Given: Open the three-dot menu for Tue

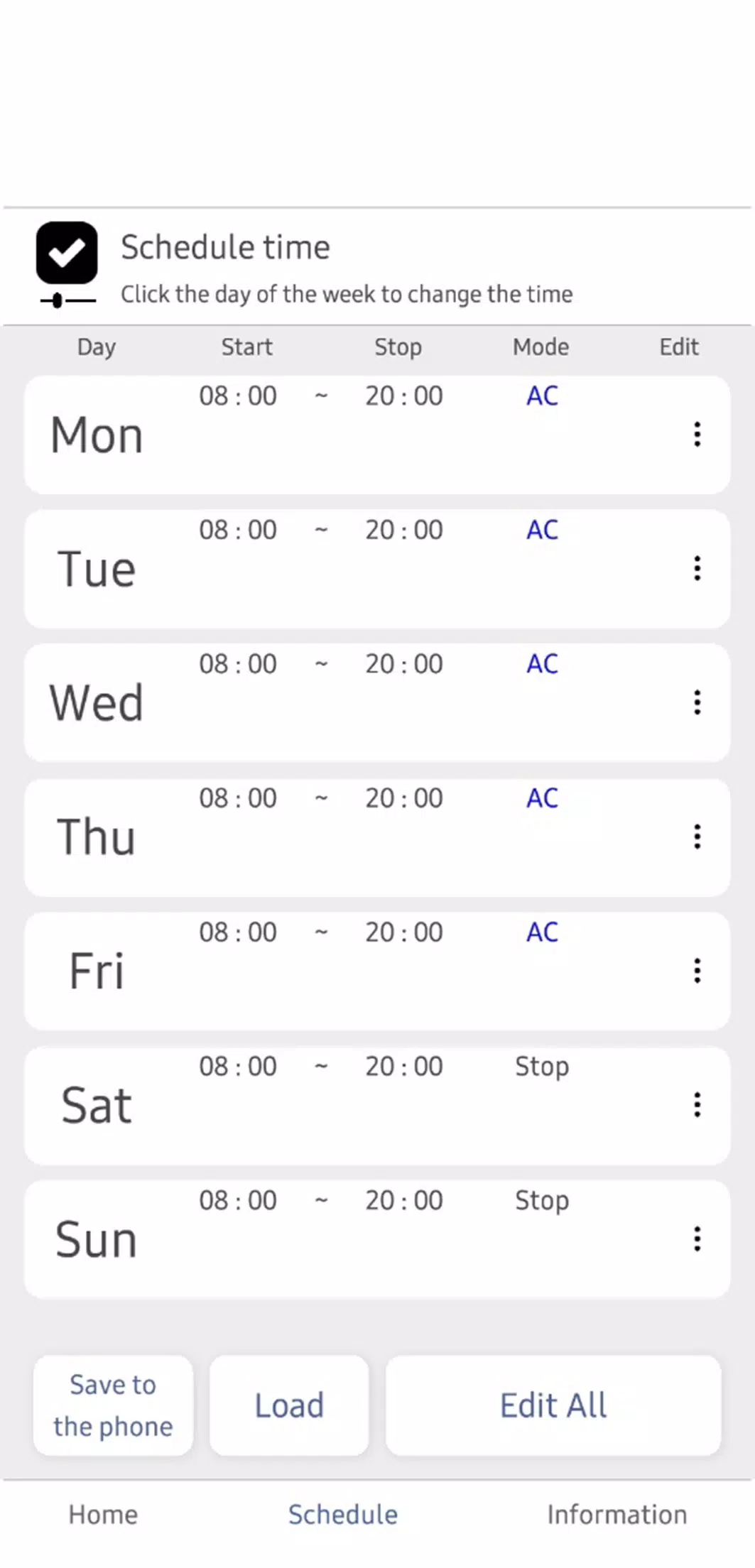Looking at the screenshot, I should coord(697,568).
